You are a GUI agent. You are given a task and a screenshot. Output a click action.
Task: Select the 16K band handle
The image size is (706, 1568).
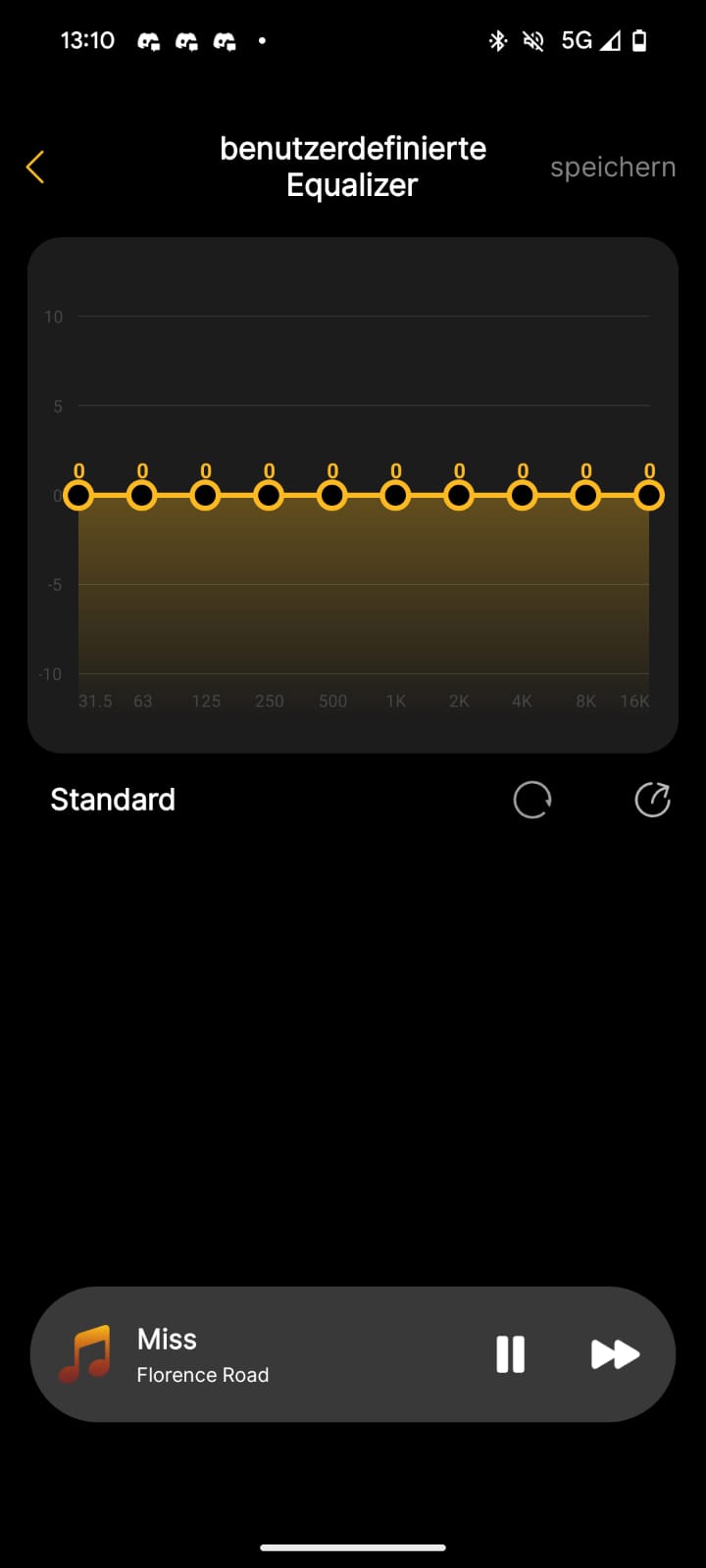click(x=649, y=496)
